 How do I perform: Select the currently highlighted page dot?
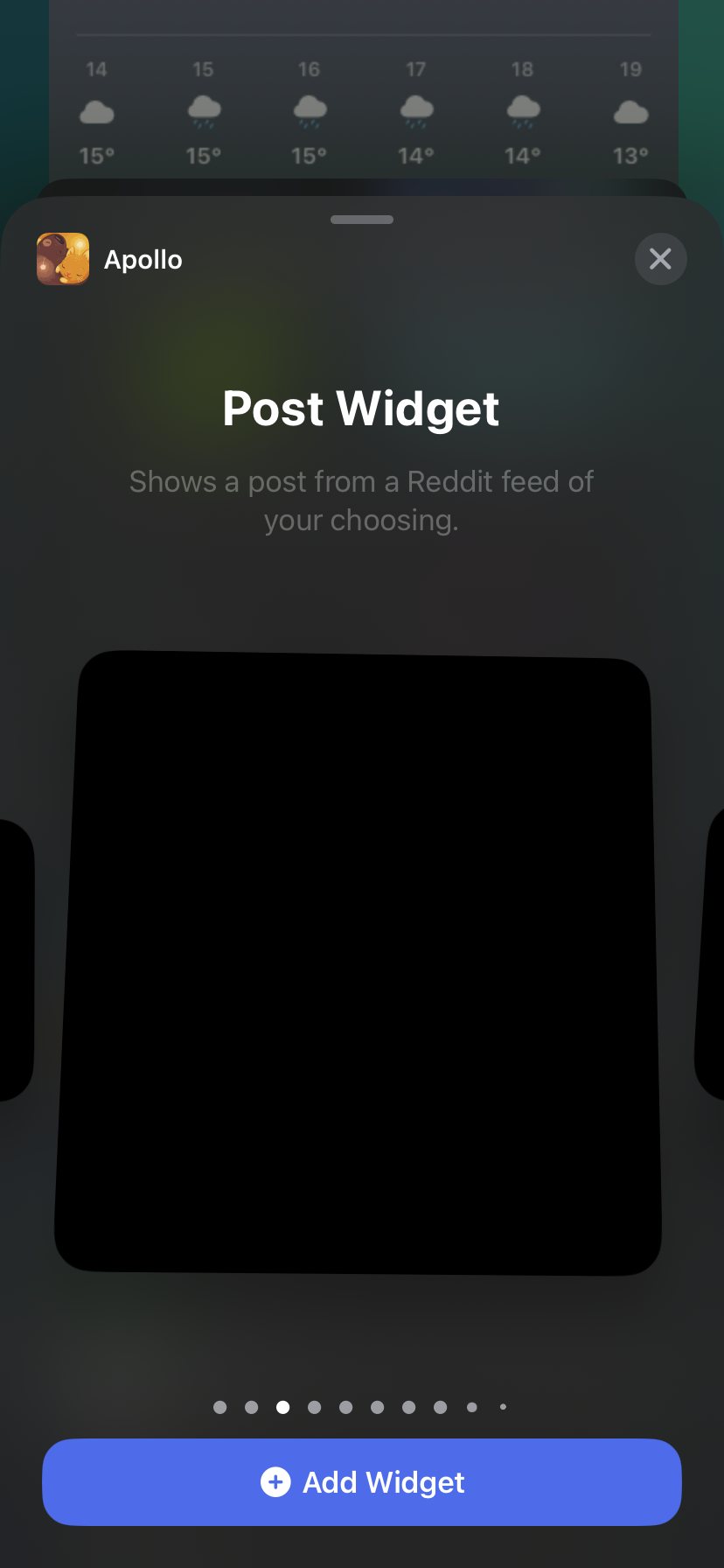282,1407
